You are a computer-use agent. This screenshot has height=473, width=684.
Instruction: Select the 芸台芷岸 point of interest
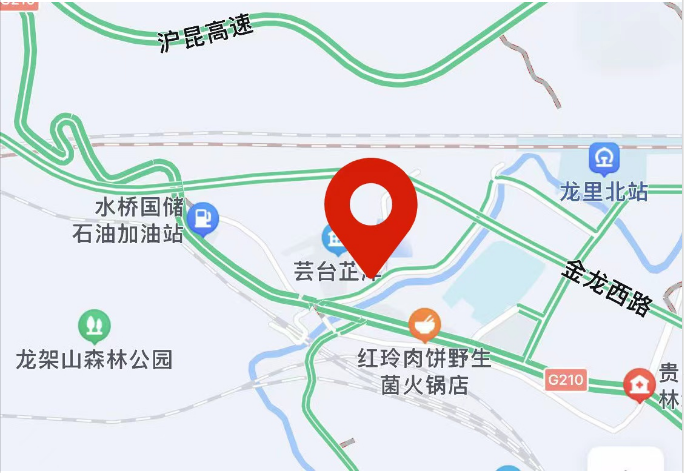pos(329,240)
